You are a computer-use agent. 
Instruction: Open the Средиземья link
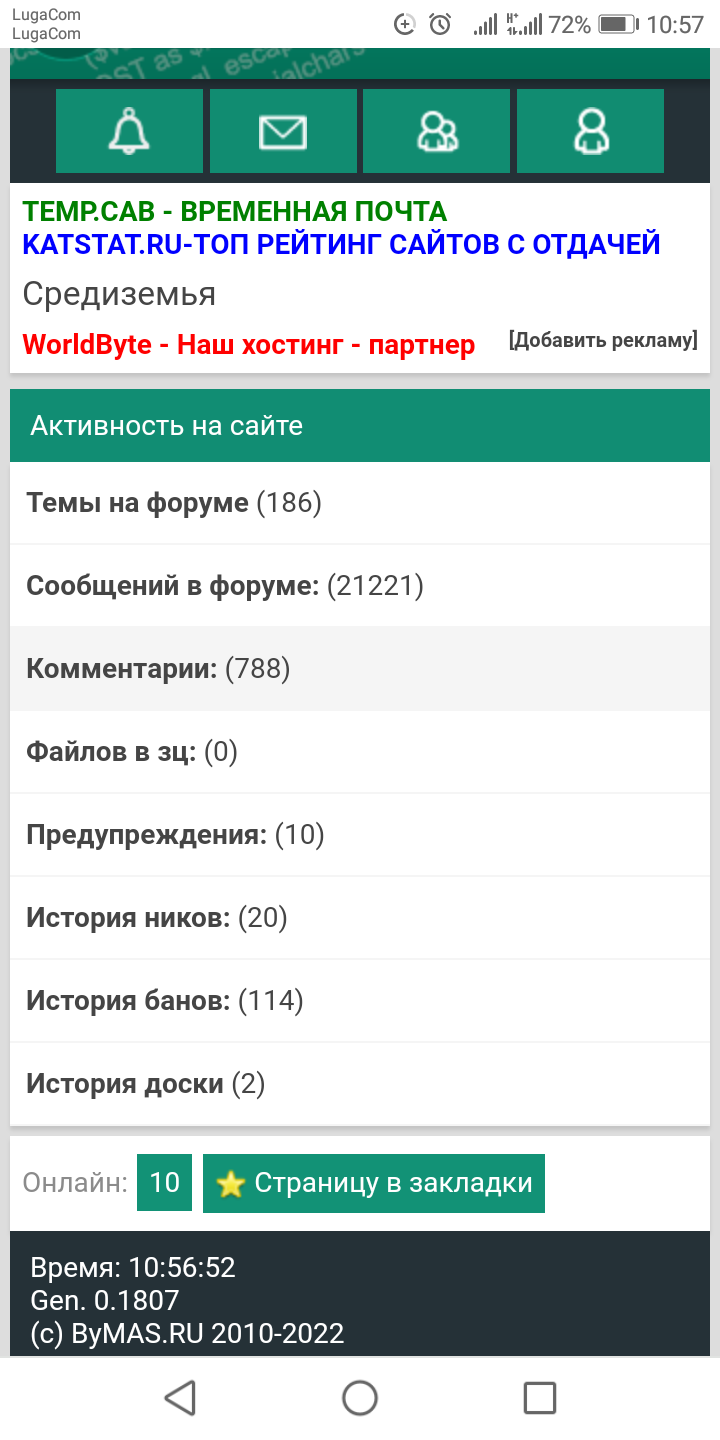[x=119, y=294]
